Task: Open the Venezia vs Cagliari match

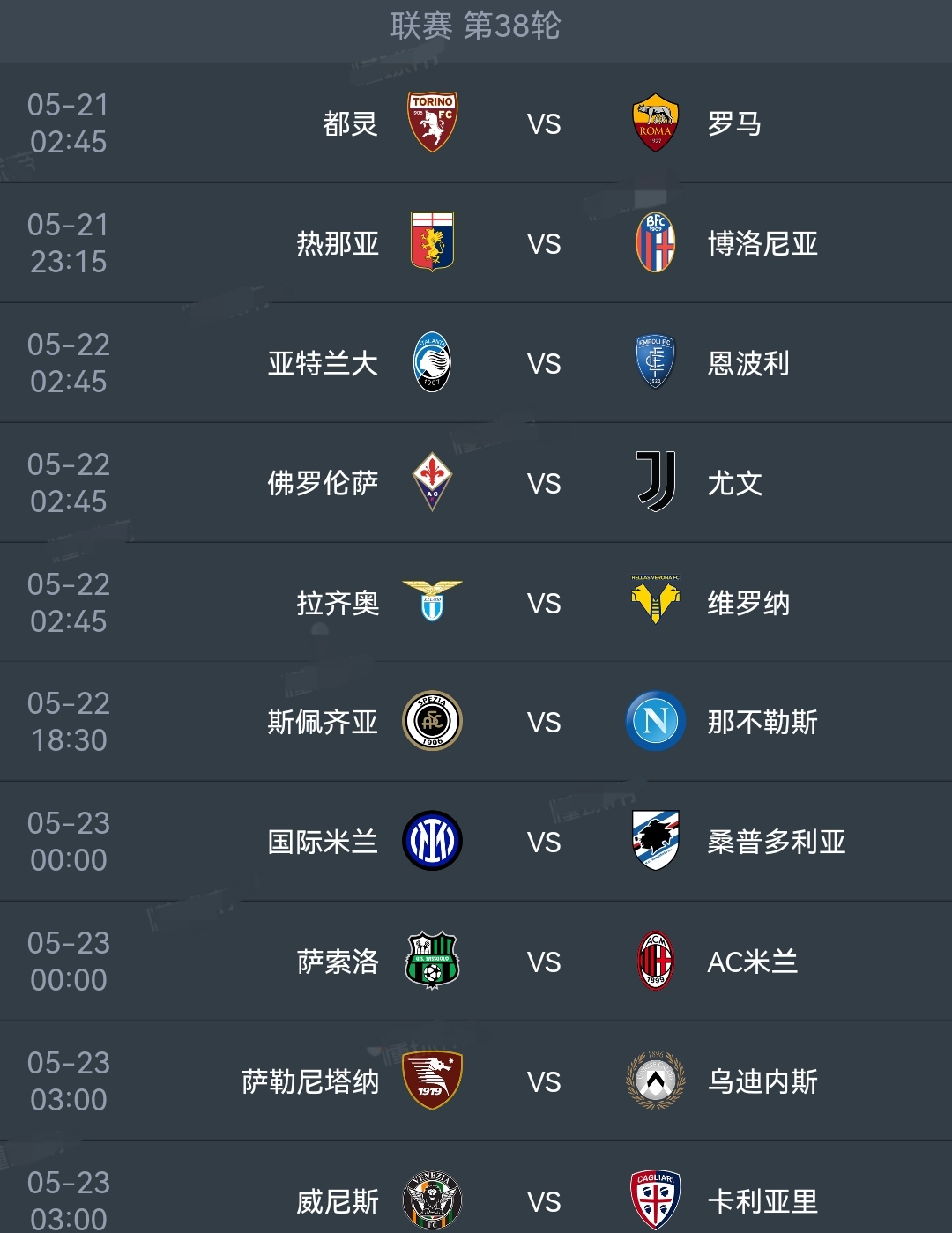Action: click(x=543, y=1200)
